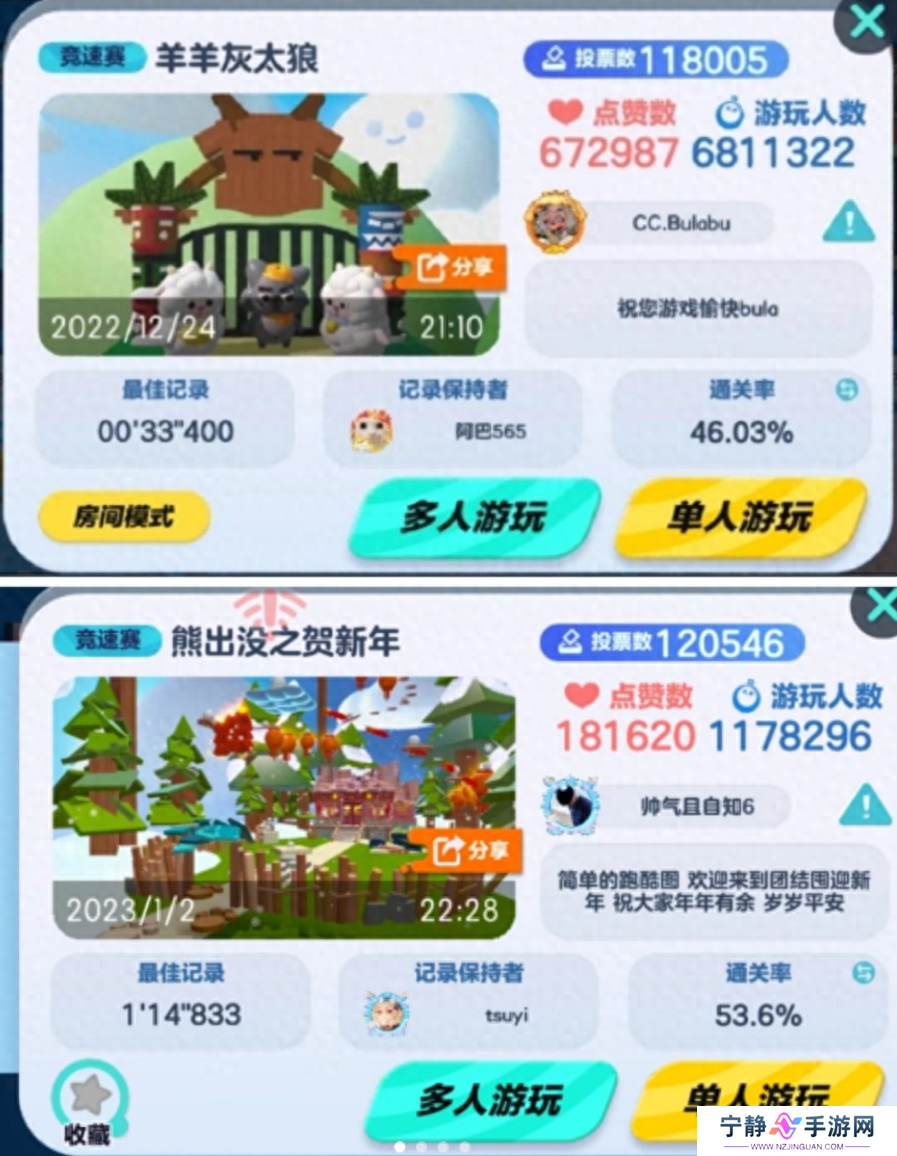Start 多人游玩 on 熊出没之贺新年

coord(490,1100)
